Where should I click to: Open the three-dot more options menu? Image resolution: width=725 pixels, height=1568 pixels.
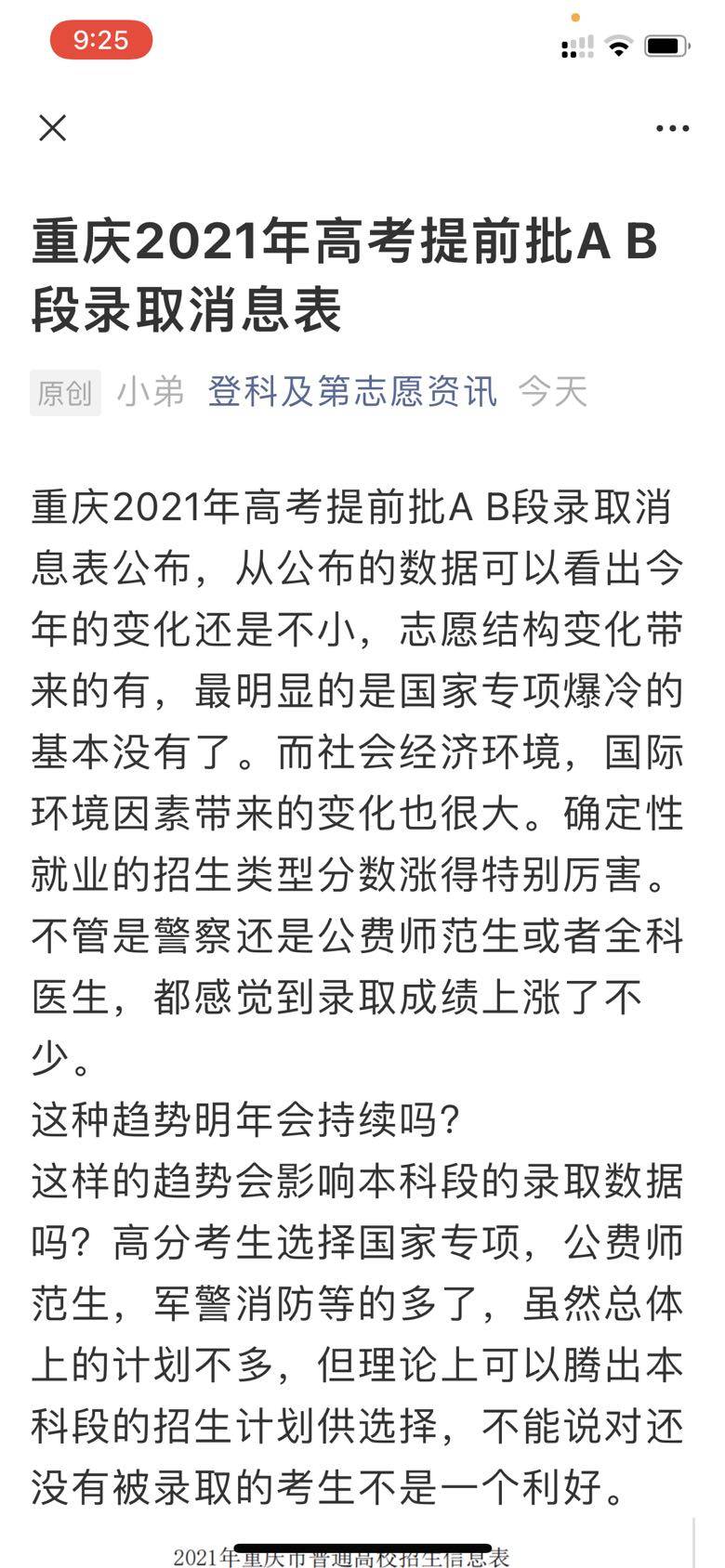[x=672, y=128]
